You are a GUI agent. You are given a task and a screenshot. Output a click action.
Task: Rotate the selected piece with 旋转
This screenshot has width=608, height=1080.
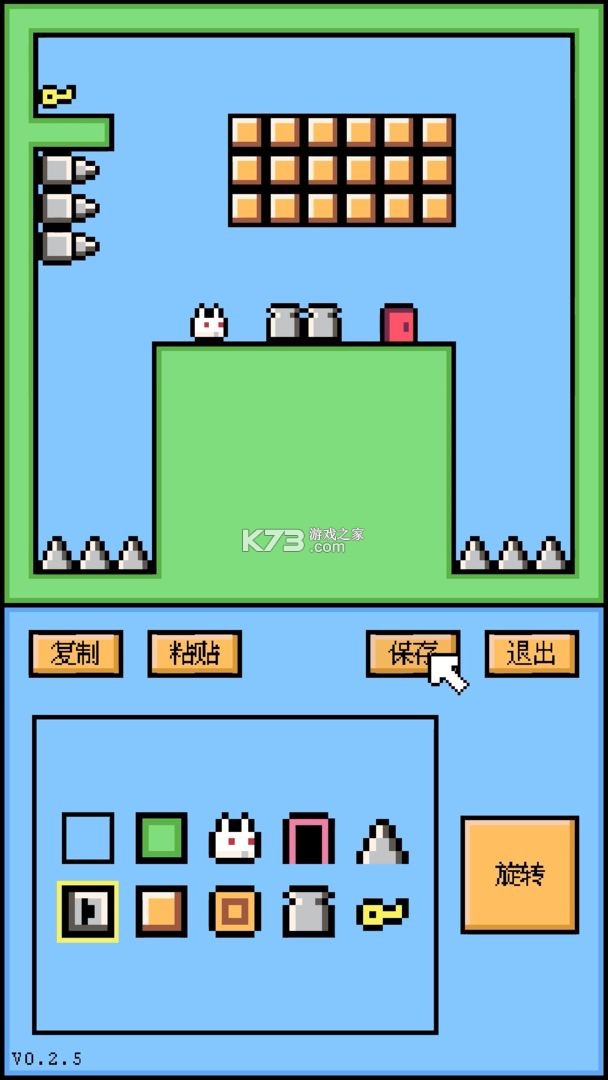point(520,875)
